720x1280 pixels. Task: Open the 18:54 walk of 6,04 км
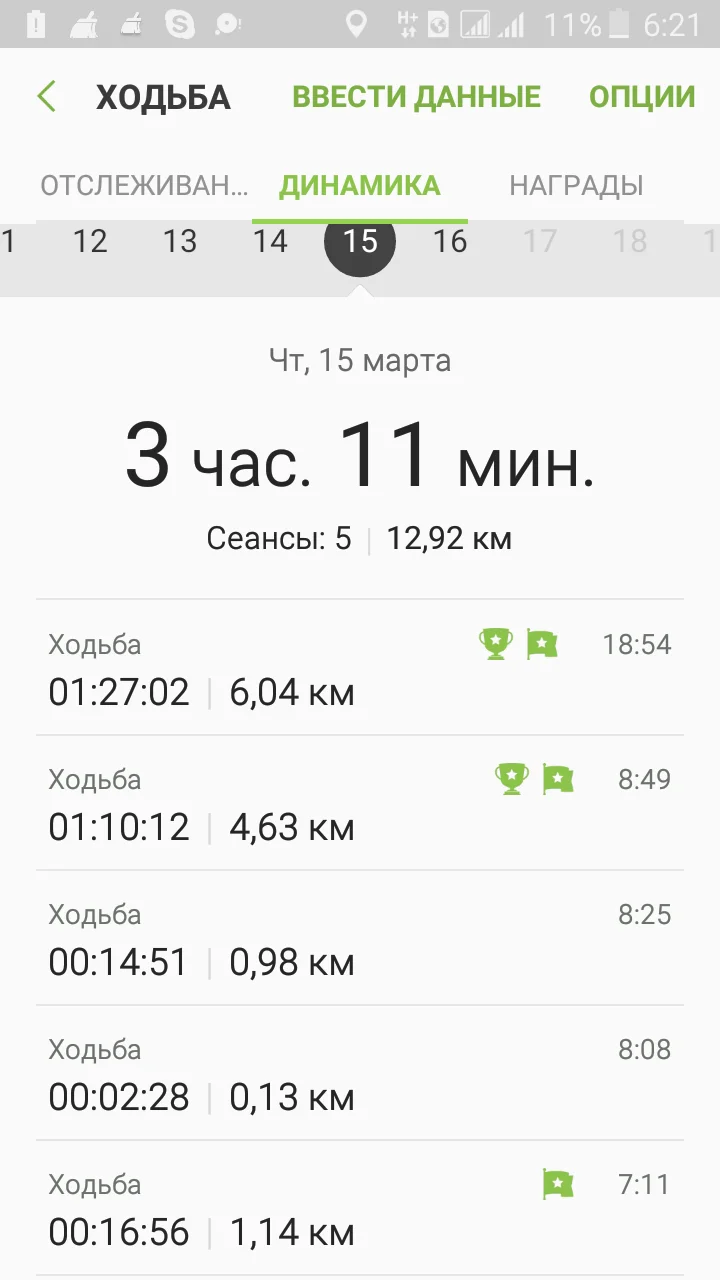click(x=360, y=668)
